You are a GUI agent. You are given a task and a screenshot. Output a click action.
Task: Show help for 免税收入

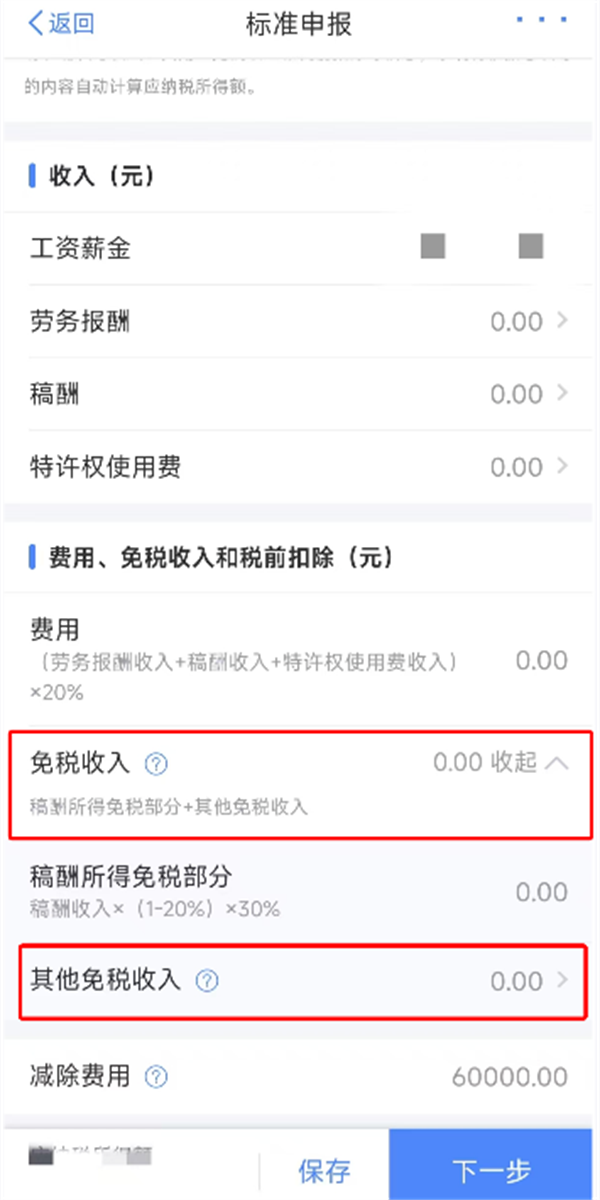156,765
